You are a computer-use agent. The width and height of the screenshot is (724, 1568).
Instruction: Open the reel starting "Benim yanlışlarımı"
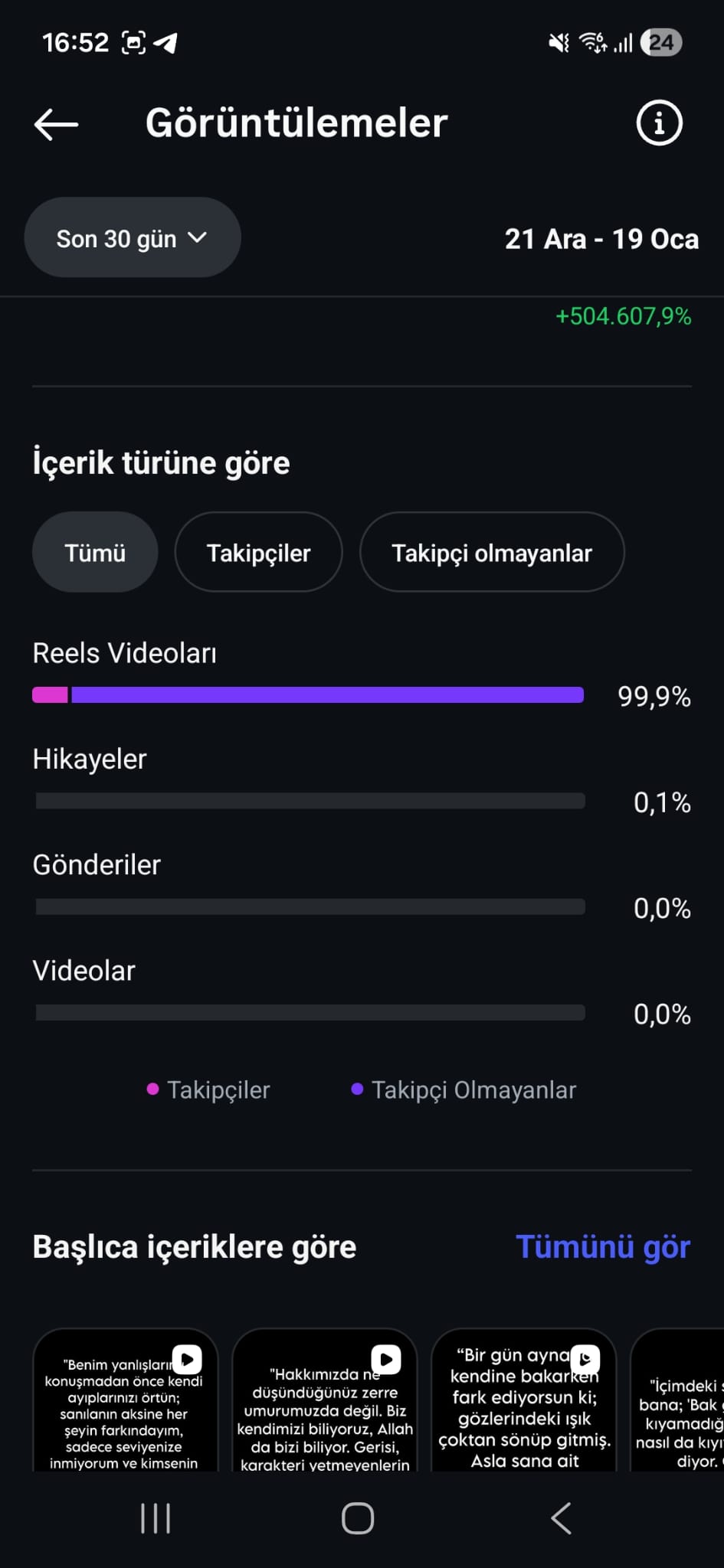(x=125, y=1400)
